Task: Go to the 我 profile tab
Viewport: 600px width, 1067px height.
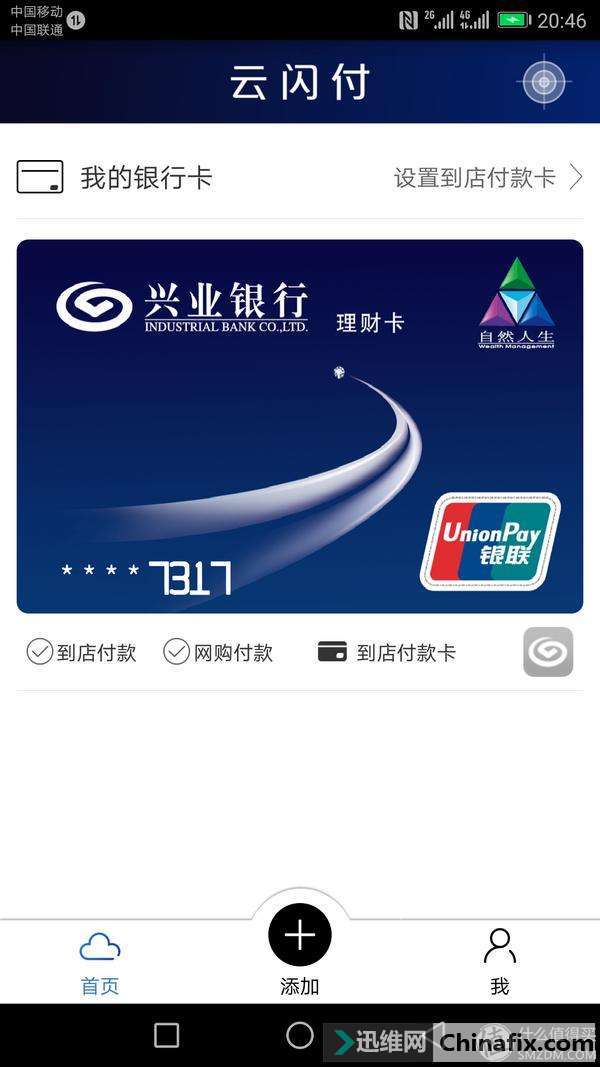Action: pos(499,963)
